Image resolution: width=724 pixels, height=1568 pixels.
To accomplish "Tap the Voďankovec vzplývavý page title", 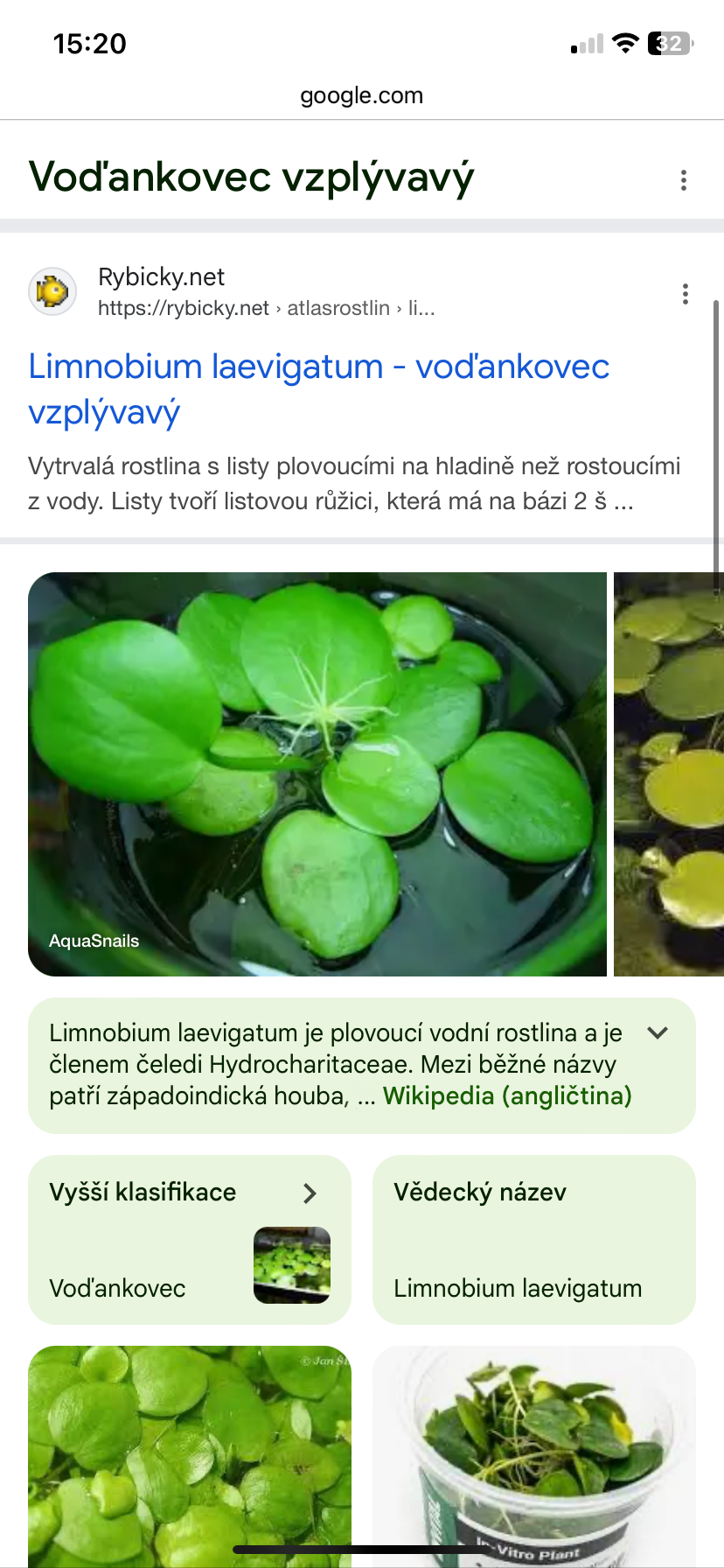I will point(250,178).
